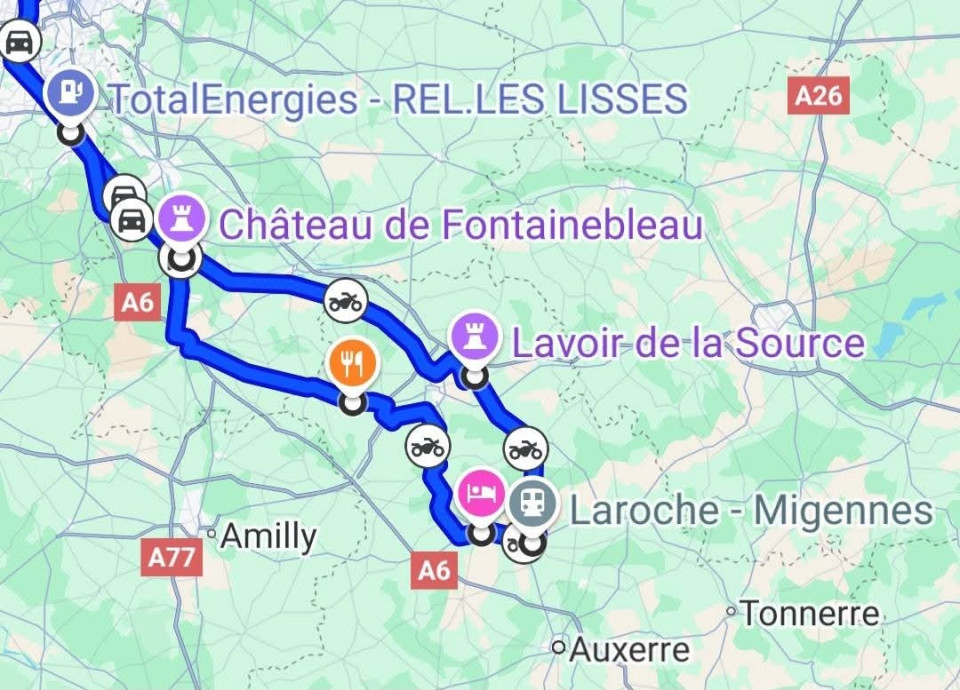960x690 pixels.
Task: Open the TotalEnergies REL.LES LISSES gas station pin
Action: [70, 94]
